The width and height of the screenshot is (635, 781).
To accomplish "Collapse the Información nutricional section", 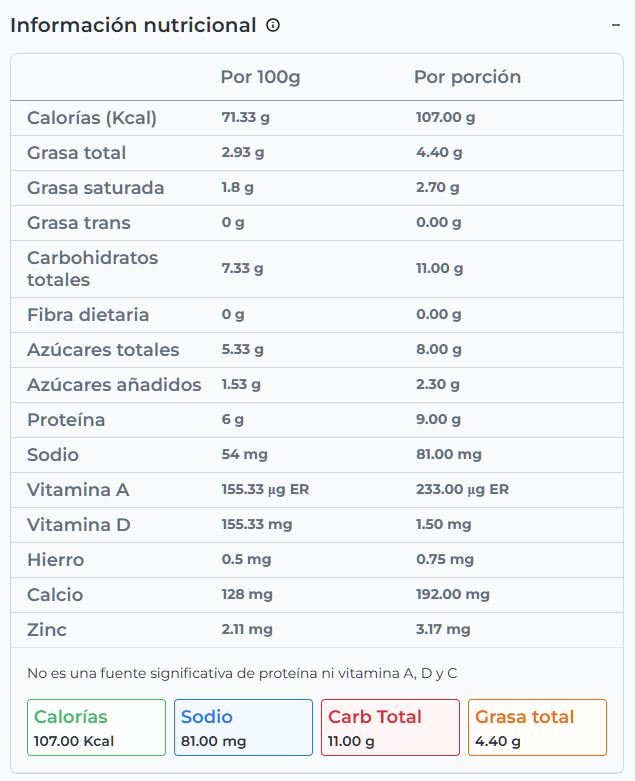I will tap(616, 25).
